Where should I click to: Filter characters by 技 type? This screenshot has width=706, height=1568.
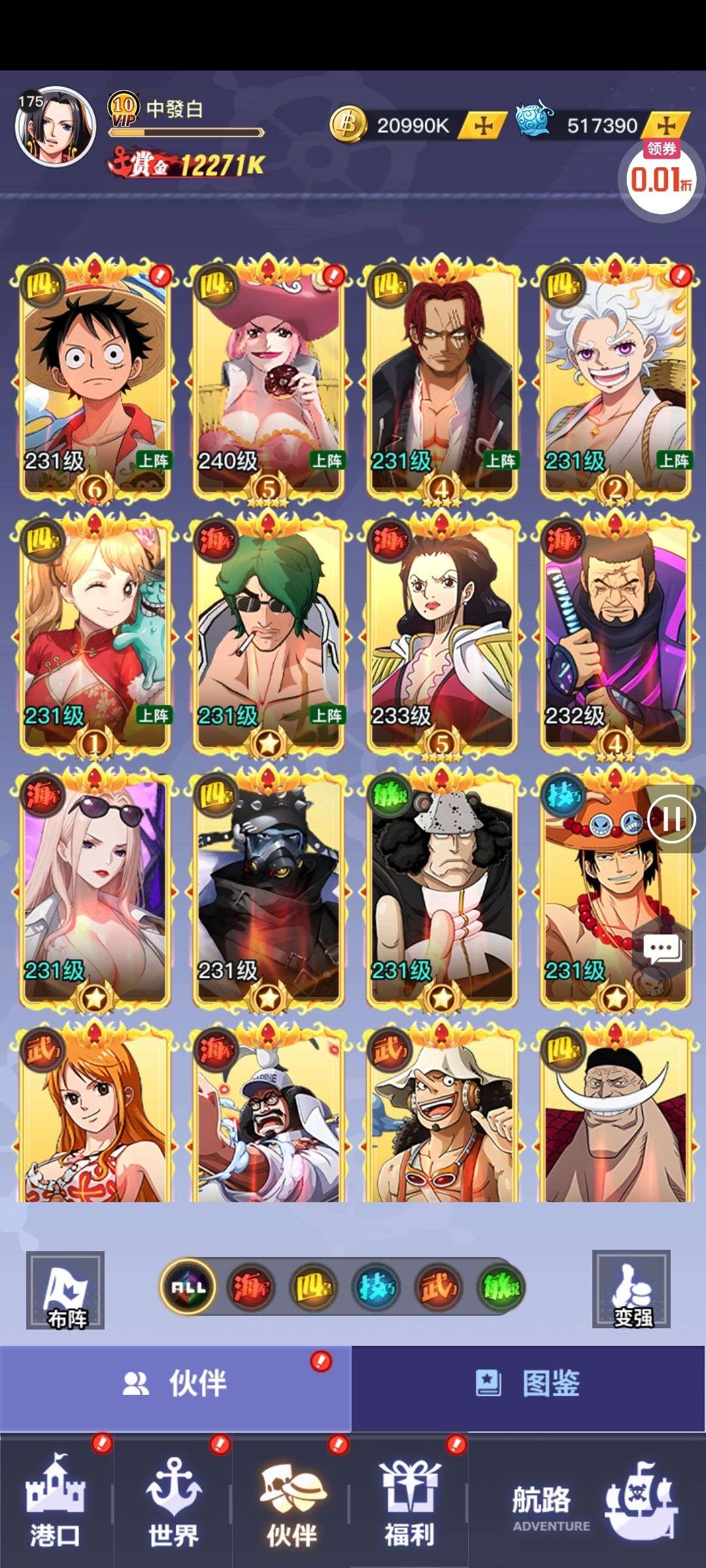coord(377,1288)
